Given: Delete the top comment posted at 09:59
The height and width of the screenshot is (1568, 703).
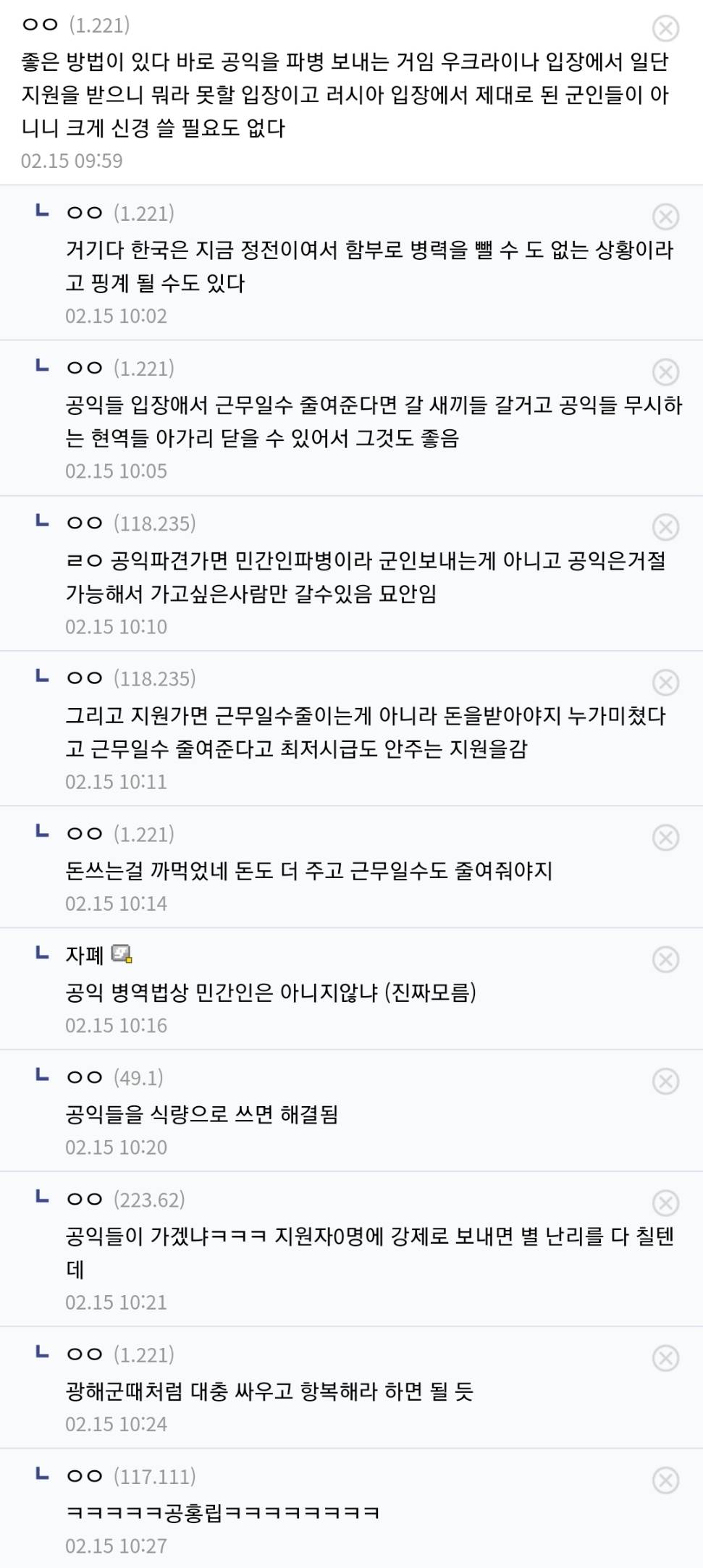Looking at the screenshot, I should tap(665, 28).
